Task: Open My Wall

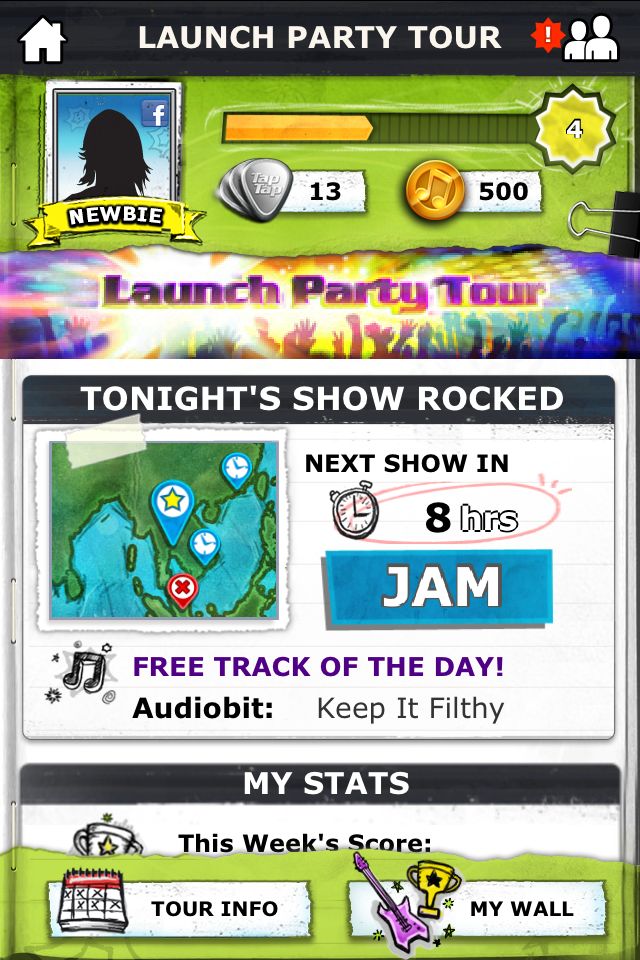Action: 478,908
